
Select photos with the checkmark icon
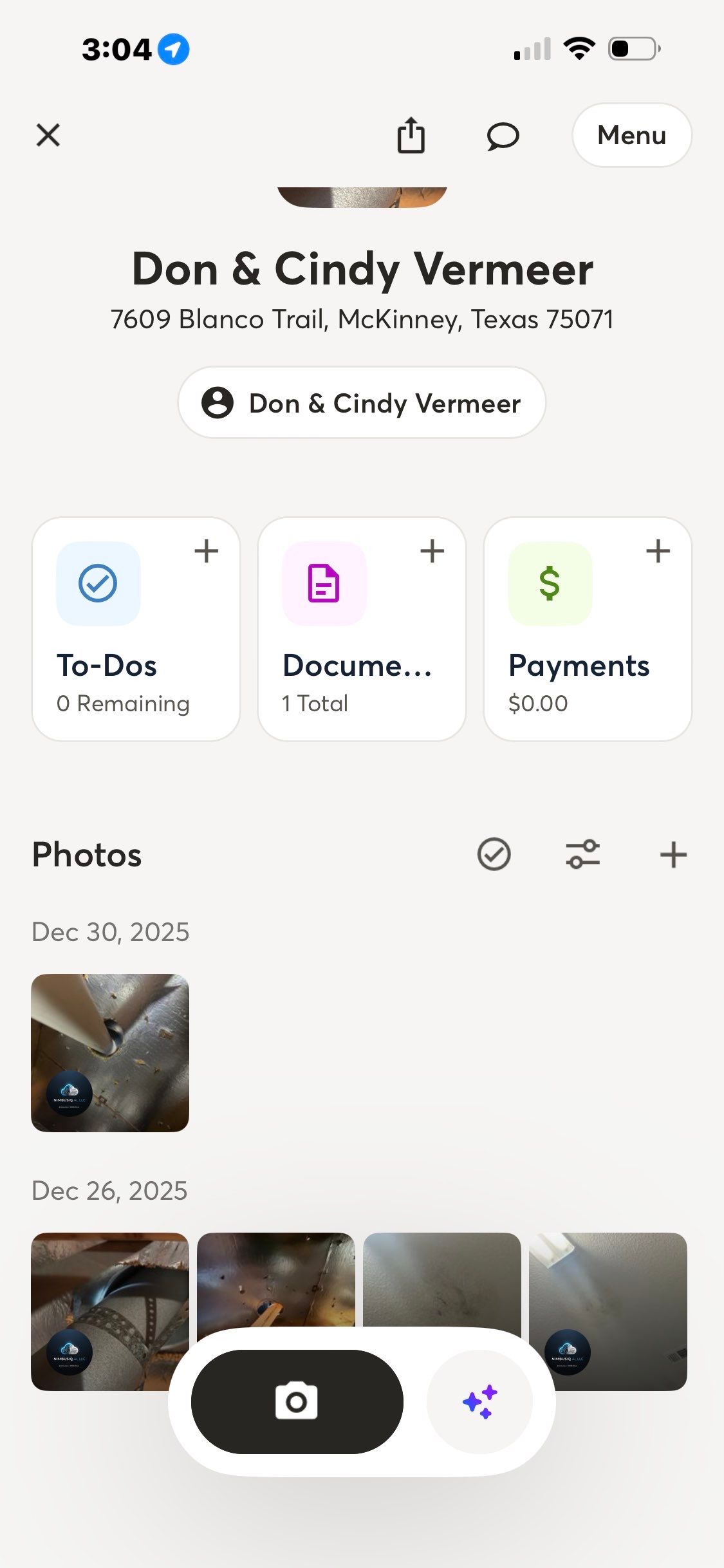tap(494, 855)
